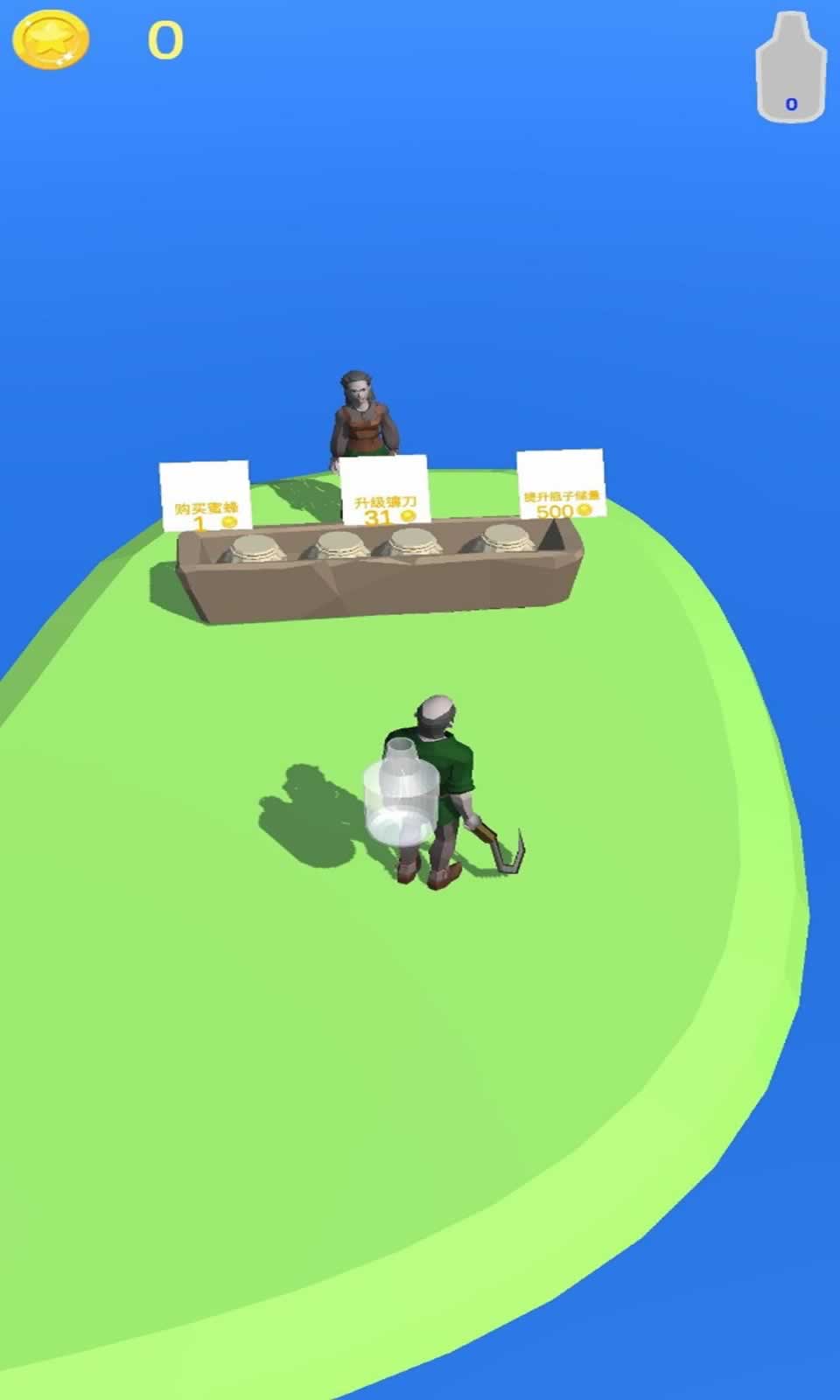Image resolution: width=840 pixels, height=1400 pixels.
Task: Tap the 提升瓶子储量 sign priced 500
Action: point(561,486)
